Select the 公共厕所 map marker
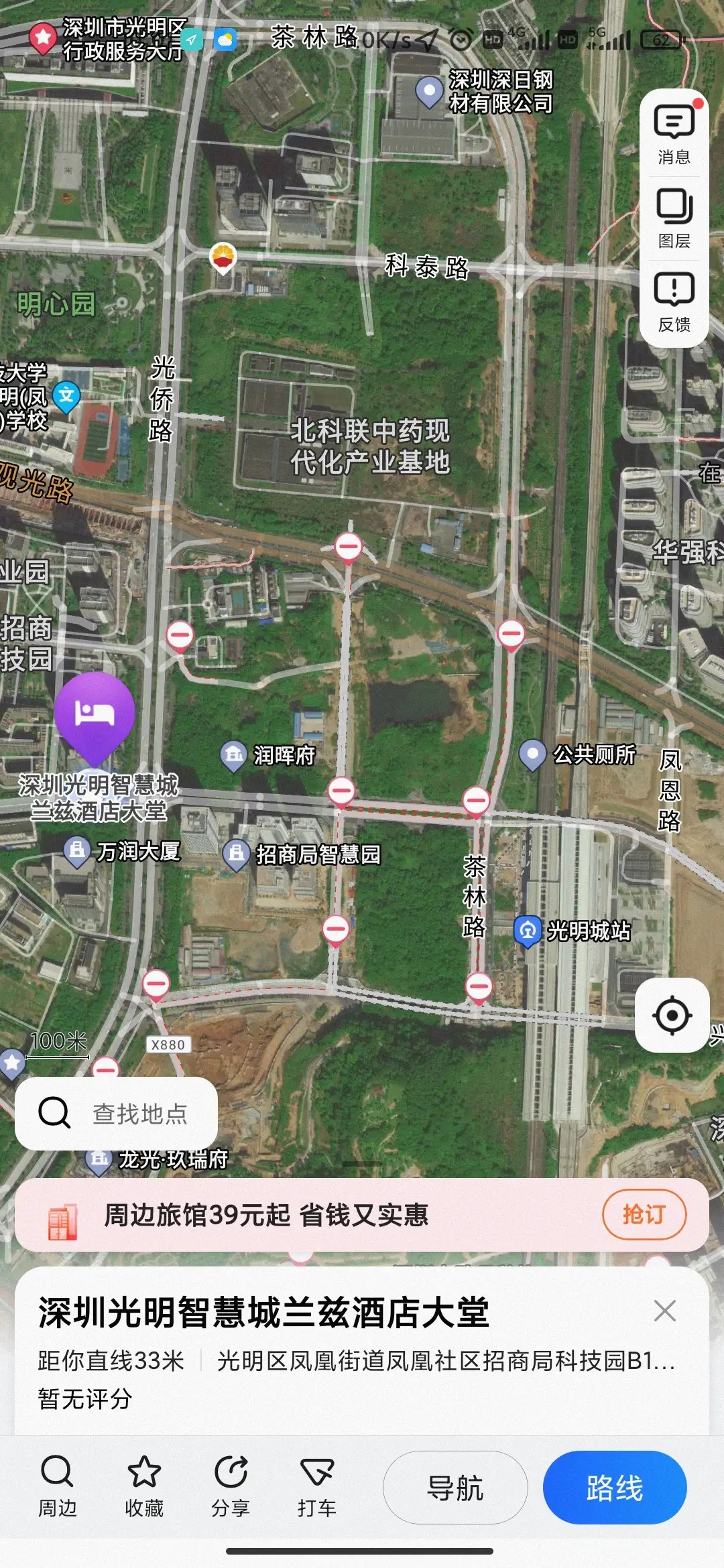Image resolution: width=724 pixels, height=1568 pixels. coord(533,754)
